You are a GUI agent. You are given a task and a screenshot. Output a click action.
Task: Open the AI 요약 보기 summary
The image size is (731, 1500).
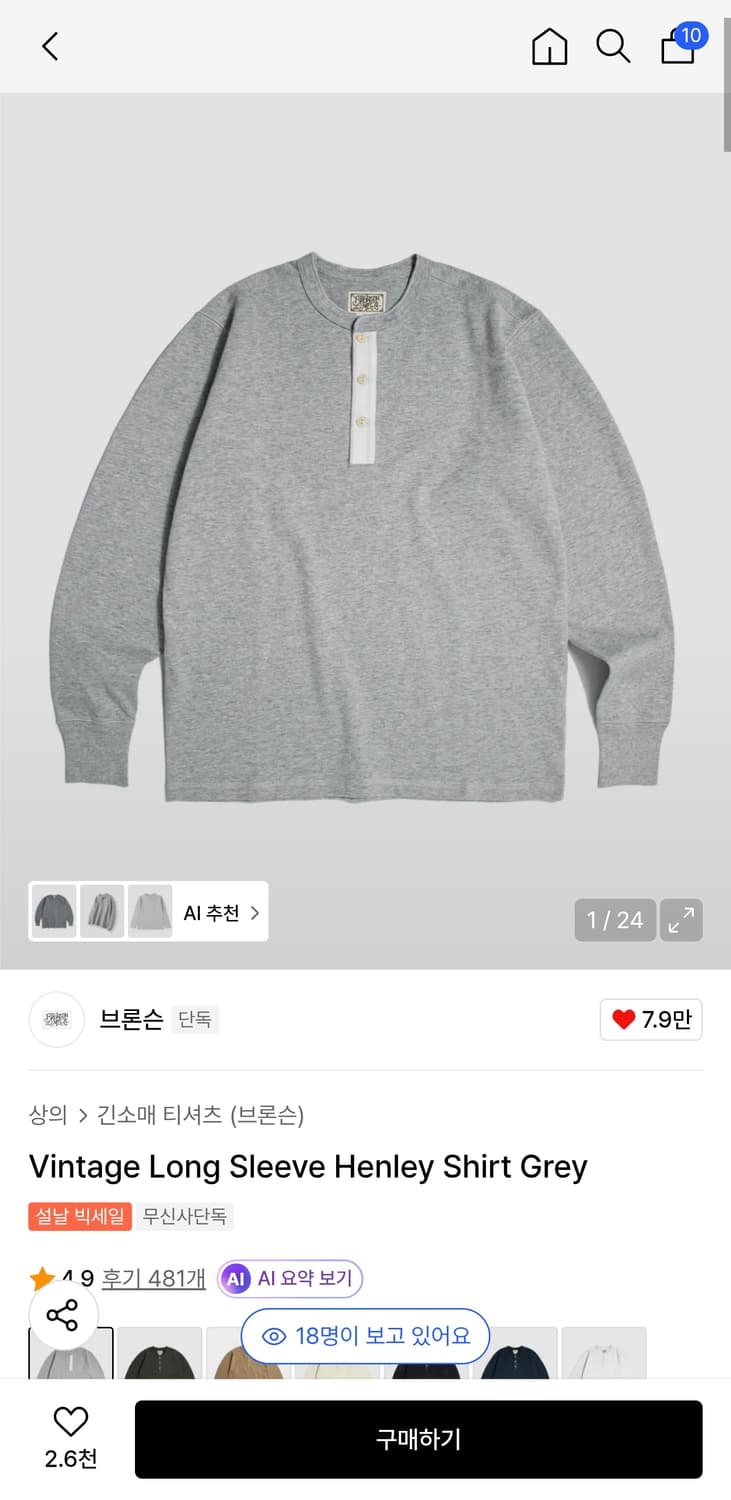click(x=290, y=1278)
